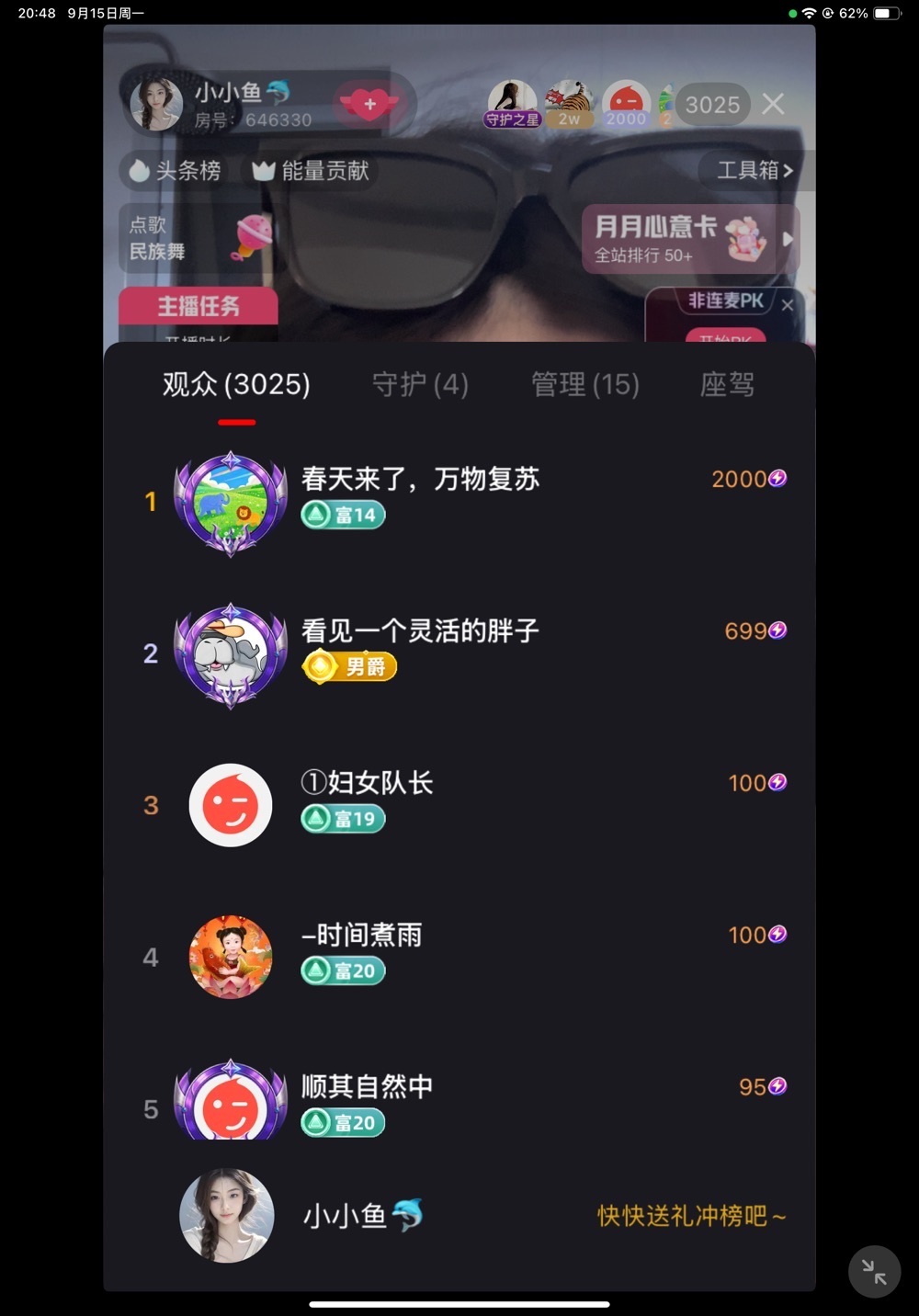View audience member ①妇女队长
919x1316 pixels.
click(367, 783)
